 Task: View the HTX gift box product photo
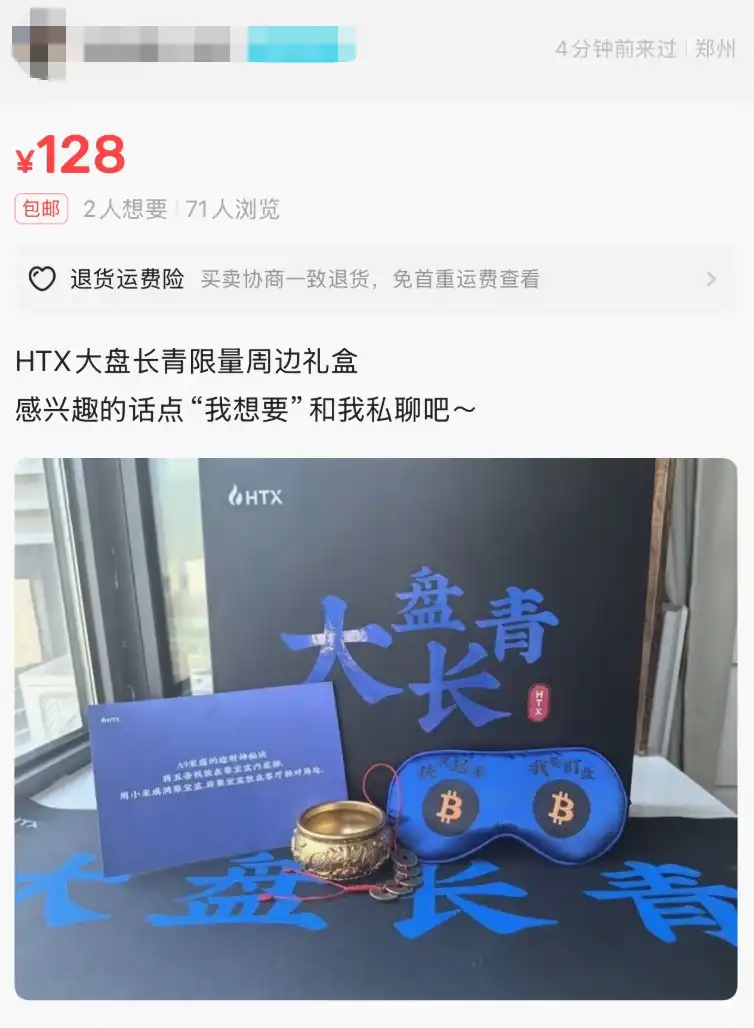[376, 728]
